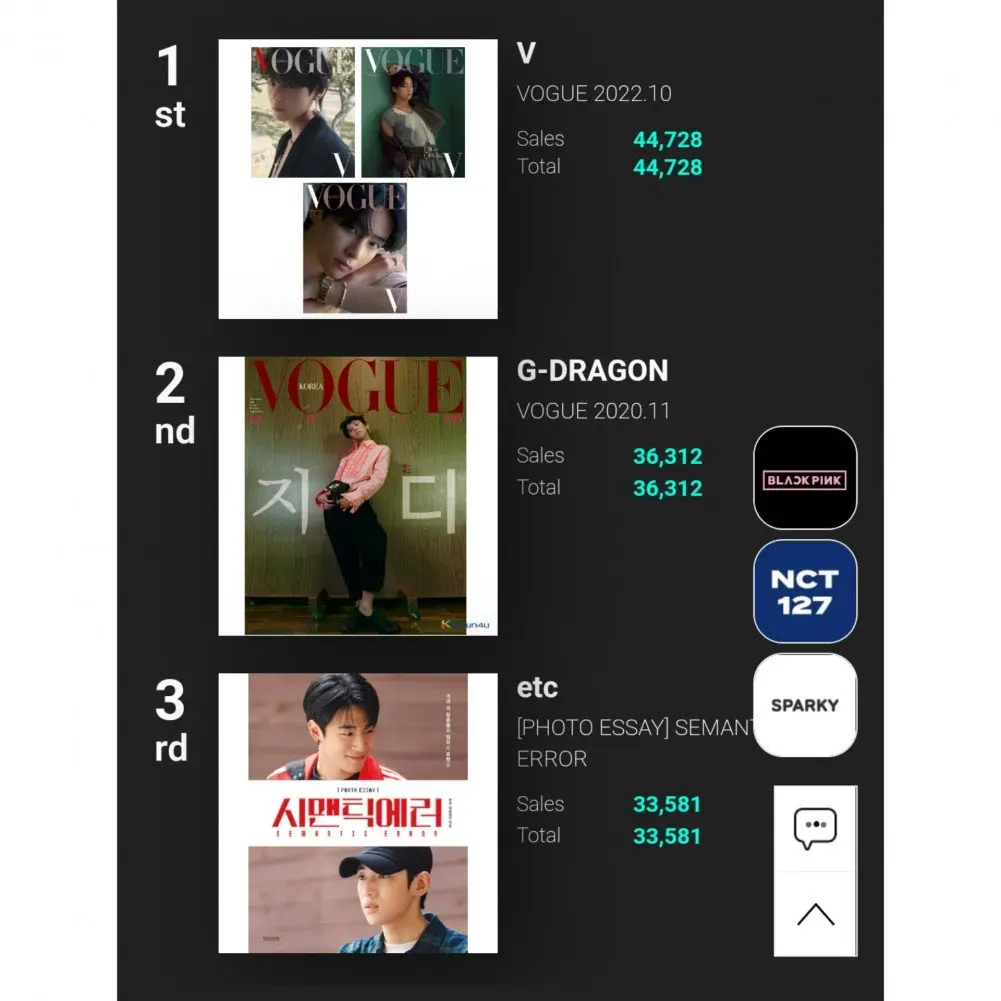Open the SPARKY shortcut
This screenshot has height=1001, width=1001.
(x=805, y=705)
